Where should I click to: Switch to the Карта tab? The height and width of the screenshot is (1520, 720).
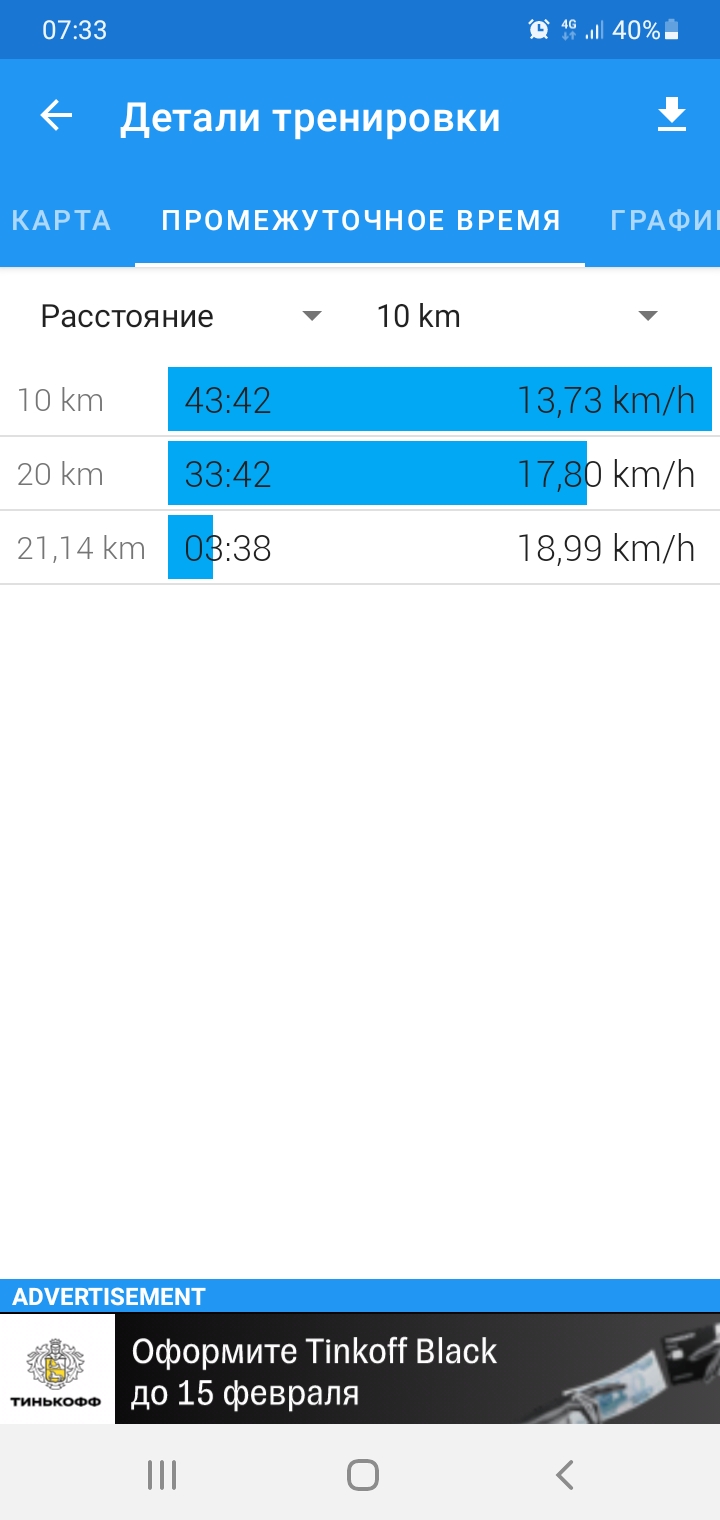(x=61, y=221)
